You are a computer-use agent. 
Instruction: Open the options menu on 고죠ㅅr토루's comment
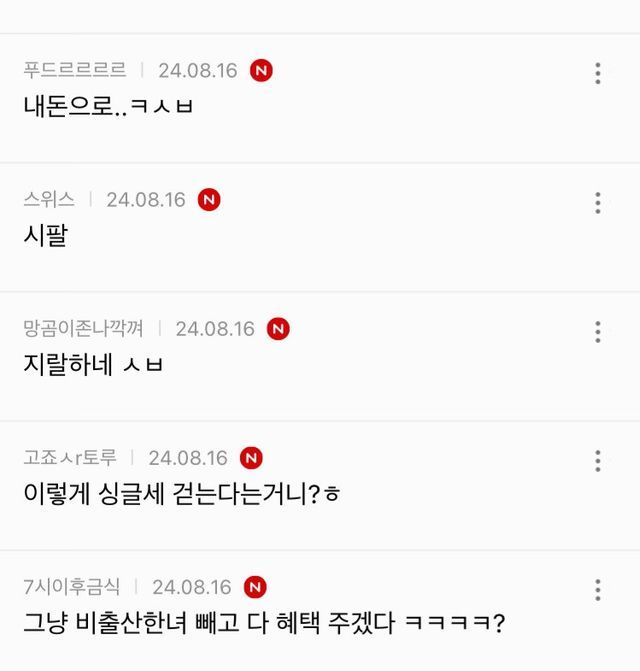tap(597, 460)
